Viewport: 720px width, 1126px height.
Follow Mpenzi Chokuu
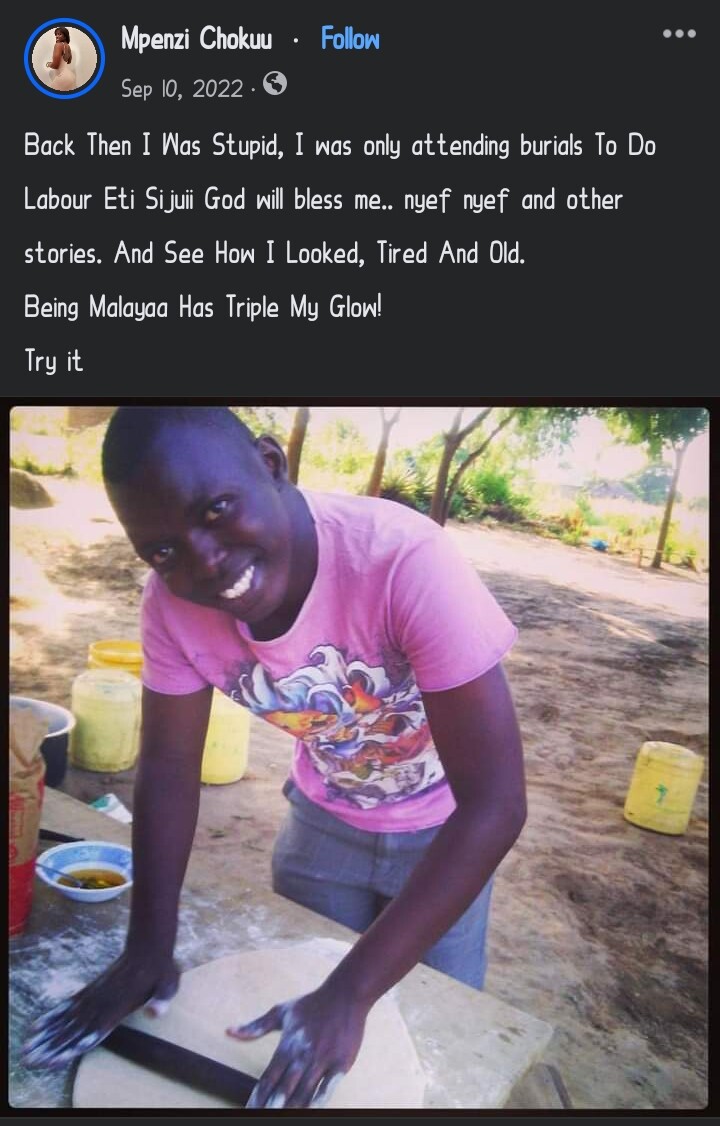[x=350, y=39]
